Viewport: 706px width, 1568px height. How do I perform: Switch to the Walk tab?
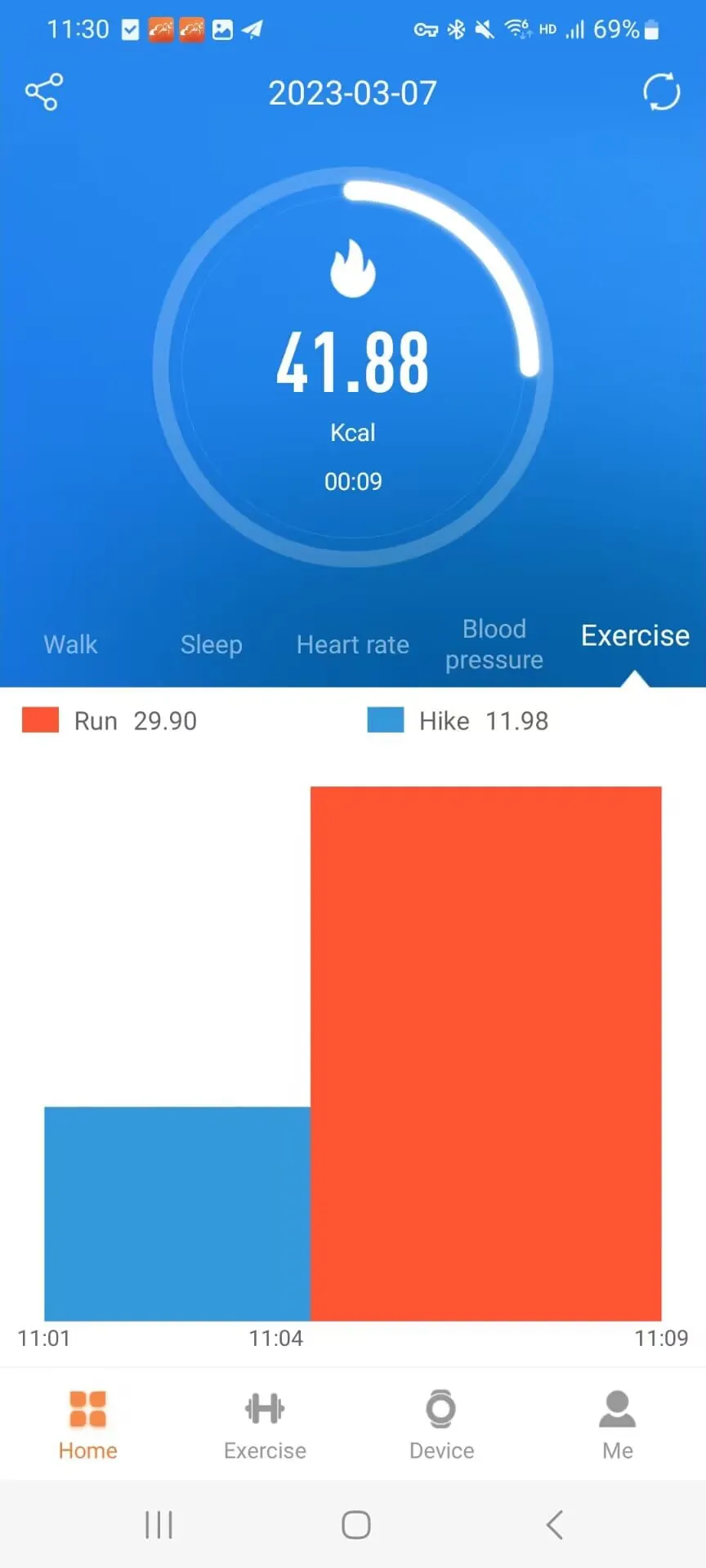point(70,644)
